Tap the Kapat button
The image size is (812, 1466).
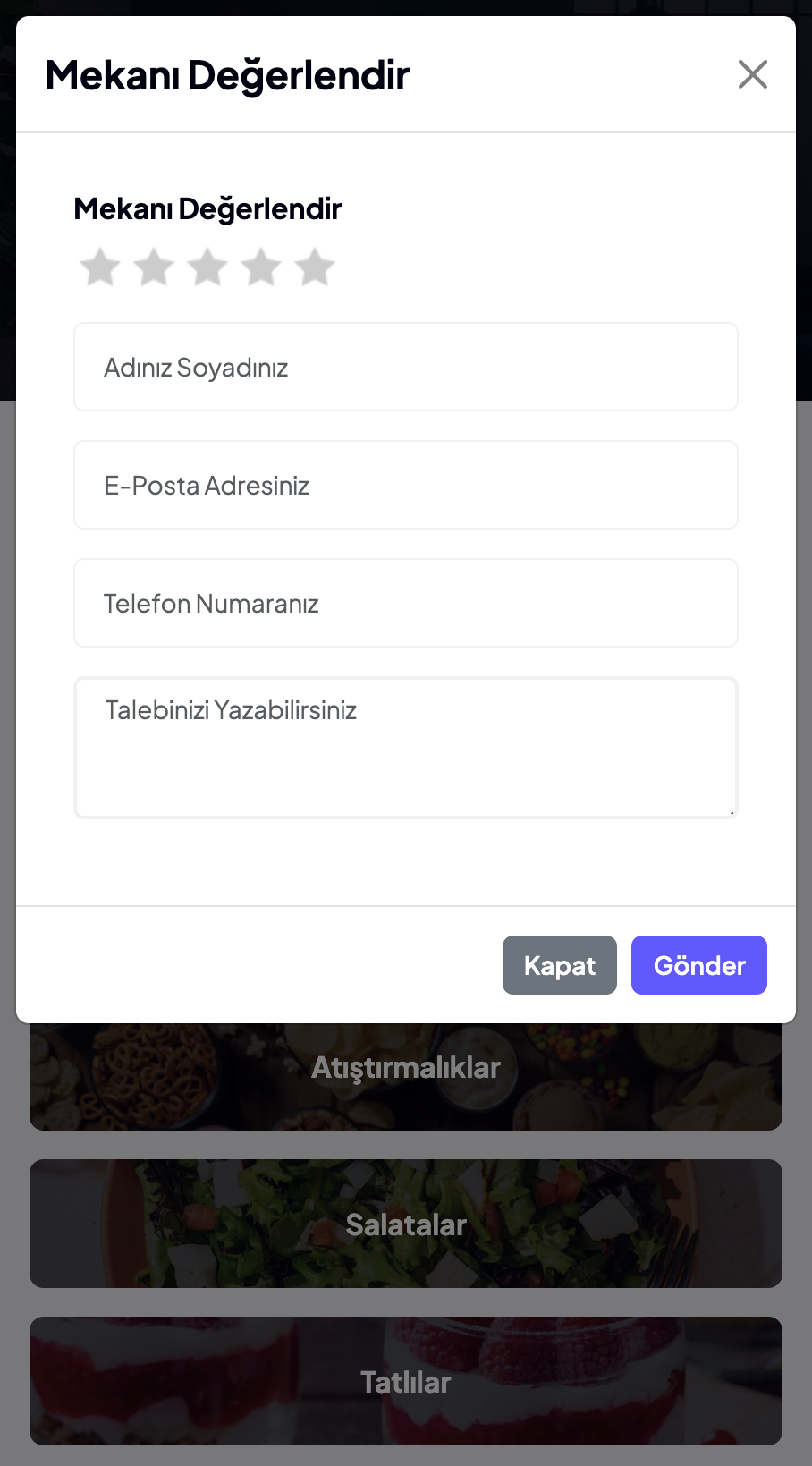click(560, 965)
